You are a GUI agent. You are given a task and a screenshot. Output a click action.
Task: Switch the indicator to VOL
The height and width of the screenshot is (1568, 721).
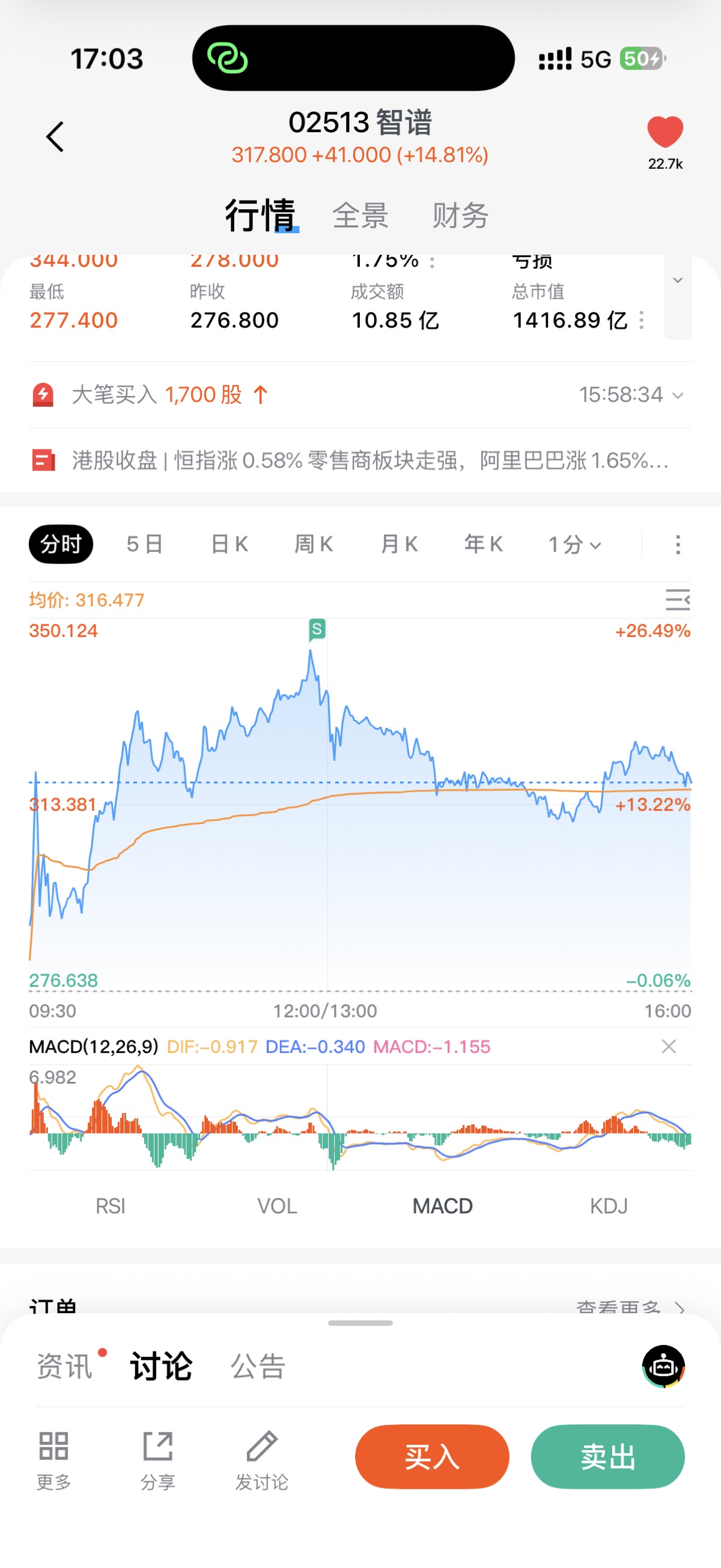(277, 1206)
